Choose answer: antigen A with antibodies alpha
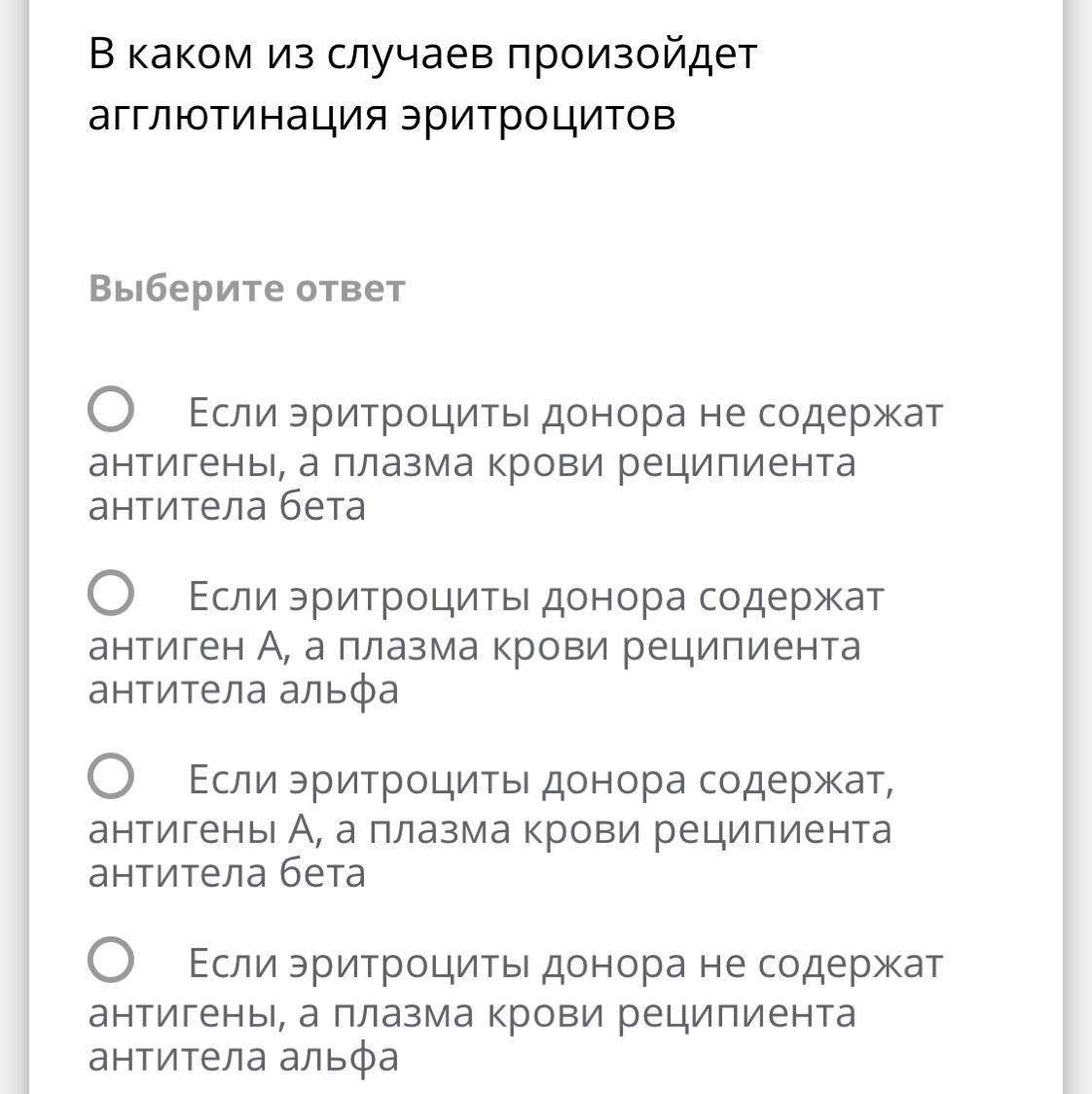 coord(110,593)
